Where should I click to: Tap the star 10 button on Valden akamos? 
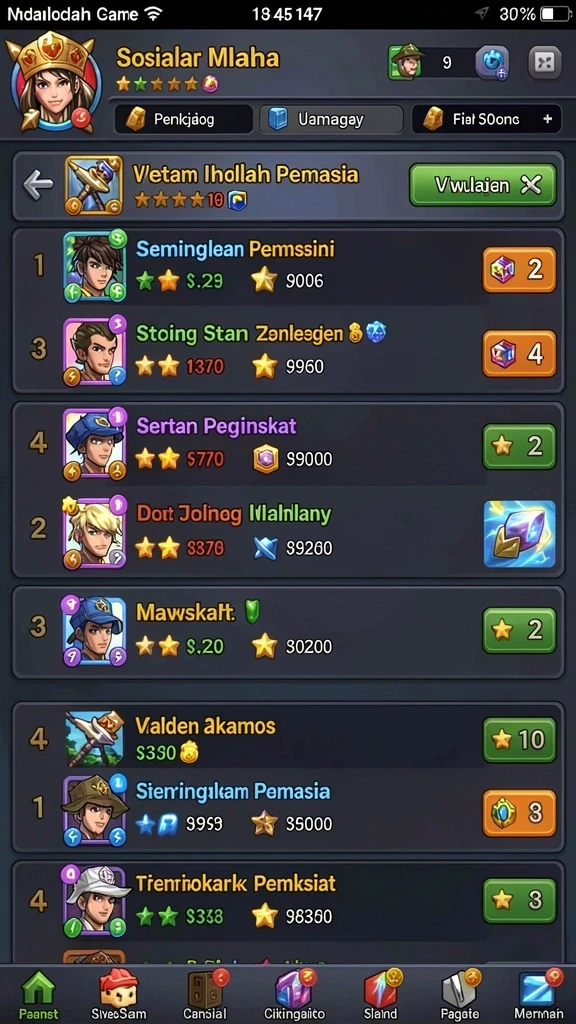coord(519,739)
